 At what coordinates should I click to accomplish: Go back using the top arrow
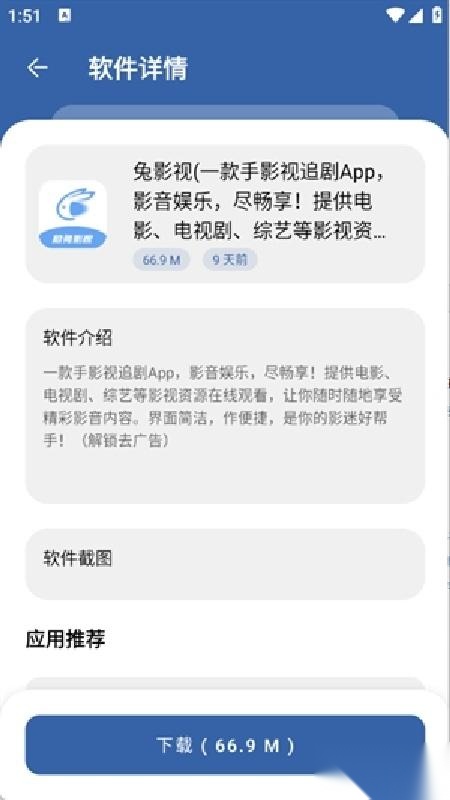tap(37, 67)
